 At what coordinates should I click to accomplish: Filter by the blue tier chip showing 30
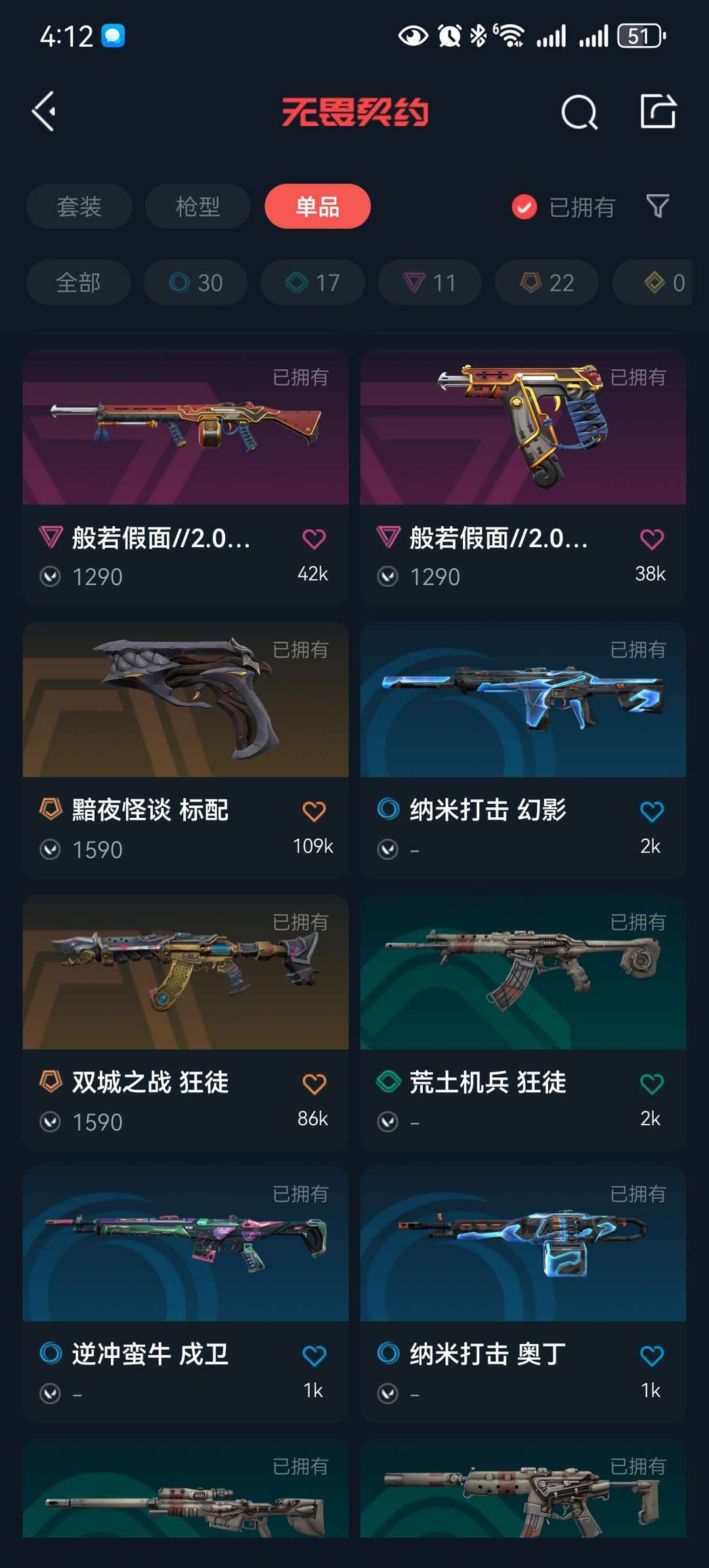pos(196,283)
